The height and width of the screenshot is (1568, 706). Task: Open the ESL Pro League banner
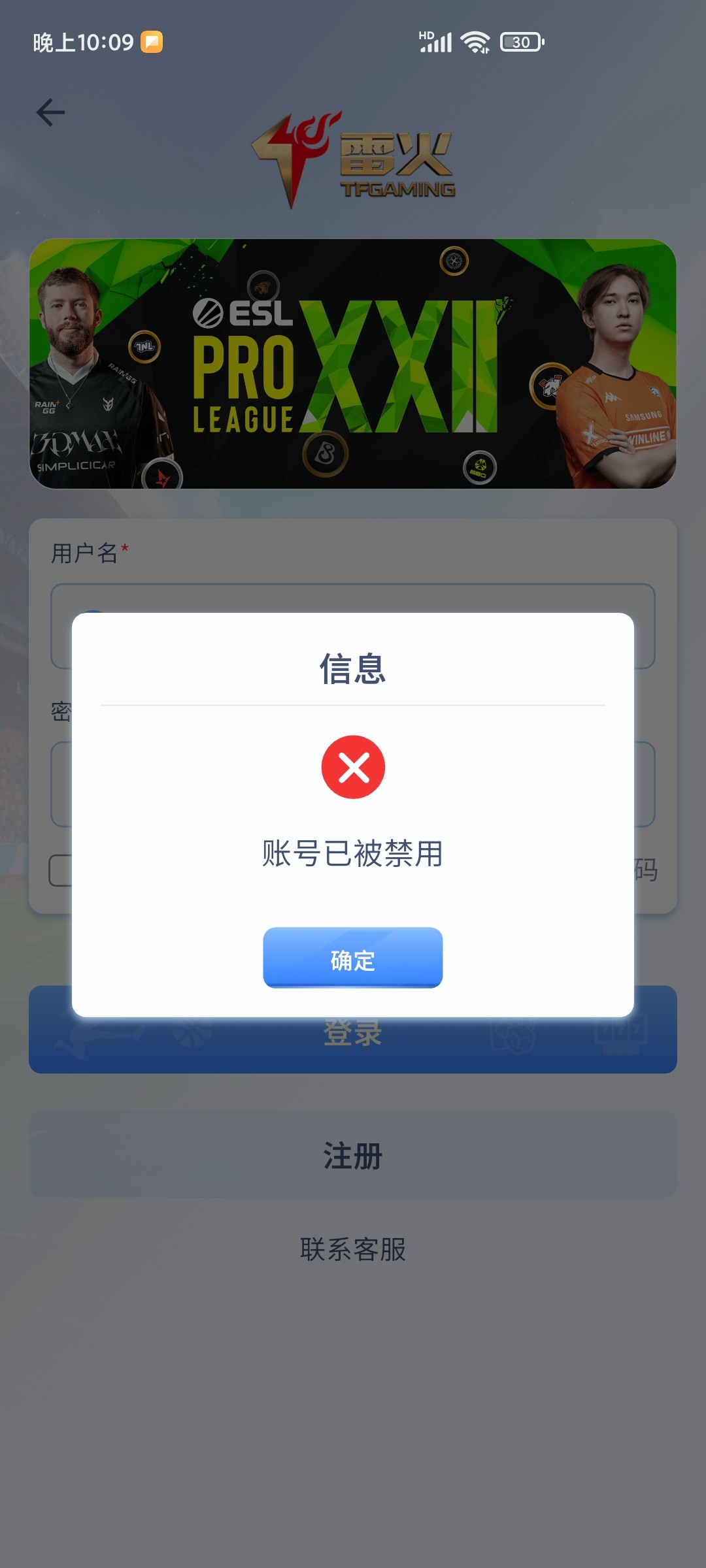pyautogui.click(x=352, y=363)
